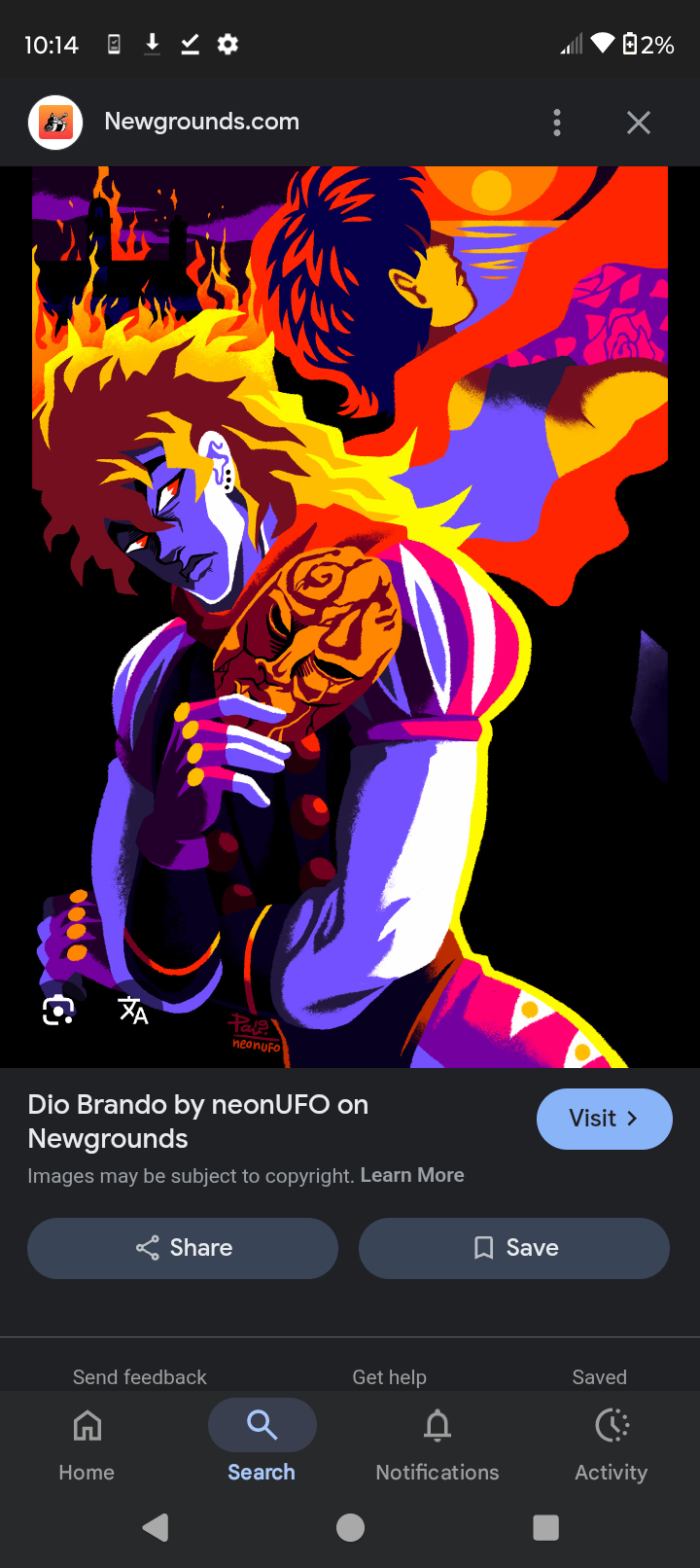The image size is (700, 1568).
Task: Go to the Home tab
Action: (x=87, y=1444)
